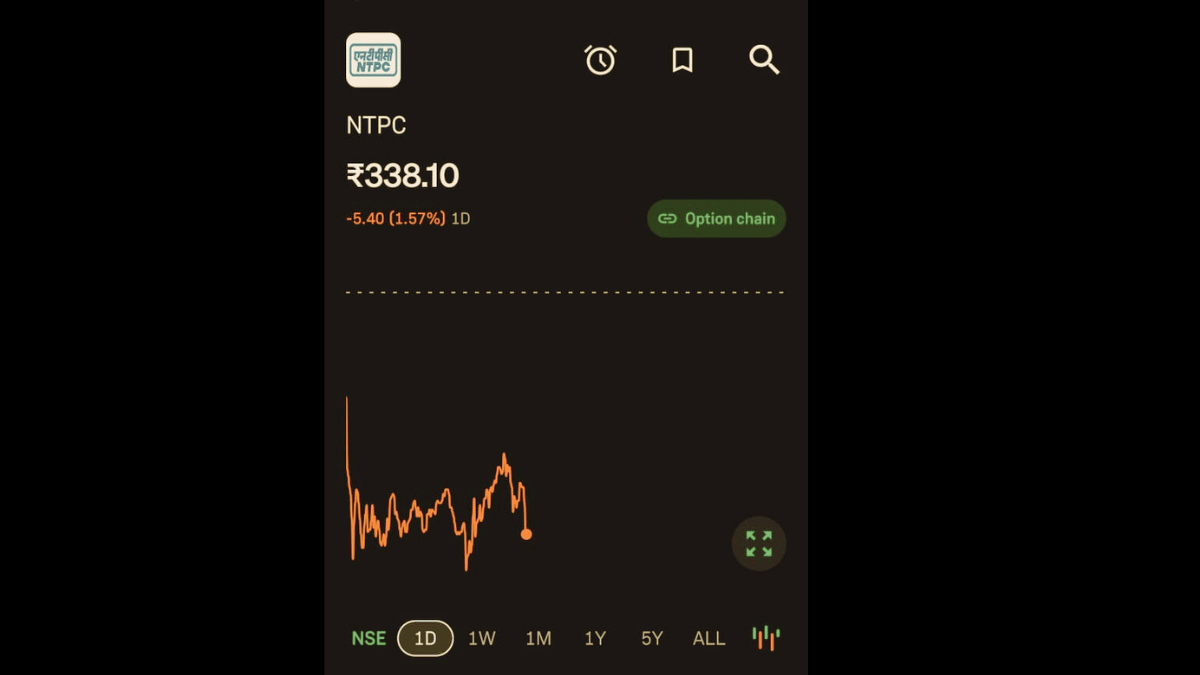The width and height of the screenshot is (1200, 675).
Task: Tap the NSE exchange selector
Action: (x=368, y=638)
